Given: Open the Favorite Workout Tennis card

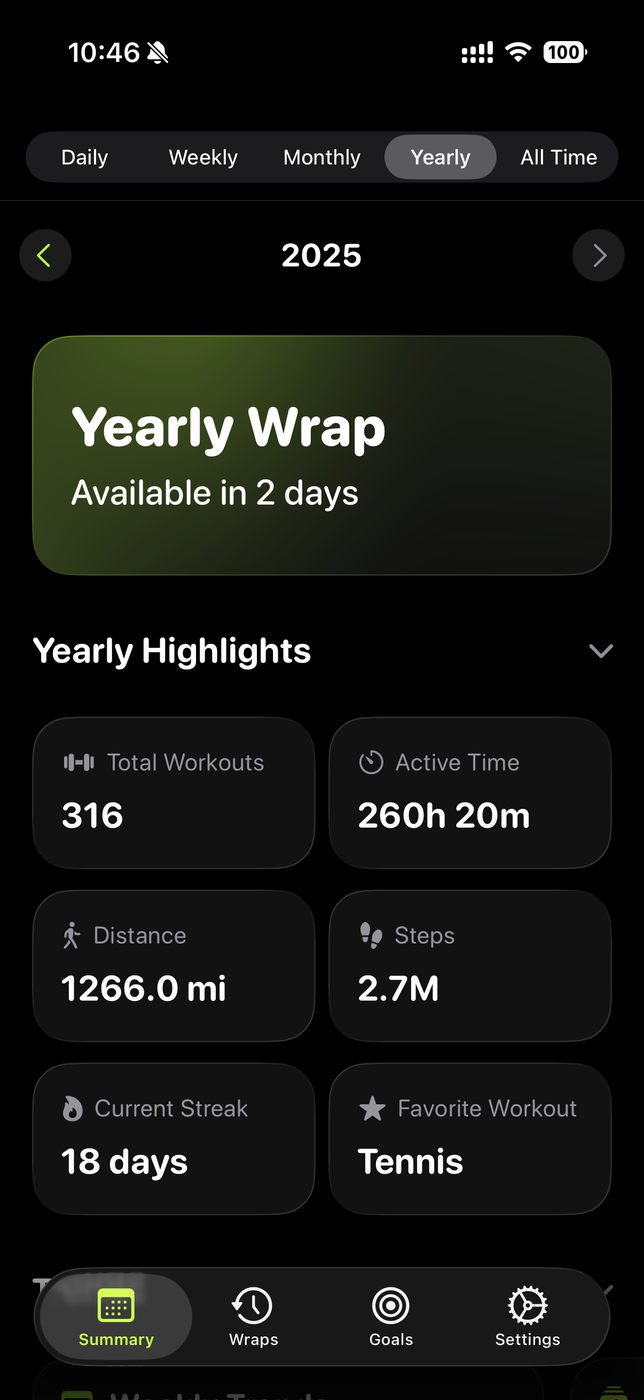Looking at the screenshot, I should [470, 1138].
